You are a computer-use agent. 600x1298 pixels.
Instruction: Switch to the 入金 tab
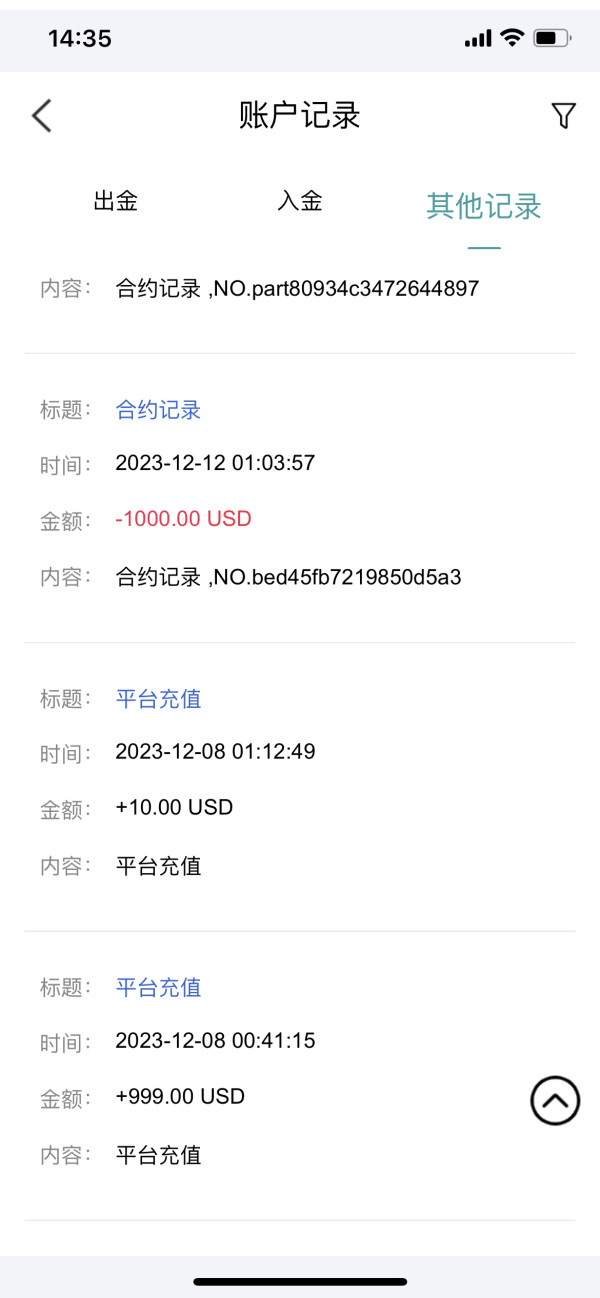(300, 201)
